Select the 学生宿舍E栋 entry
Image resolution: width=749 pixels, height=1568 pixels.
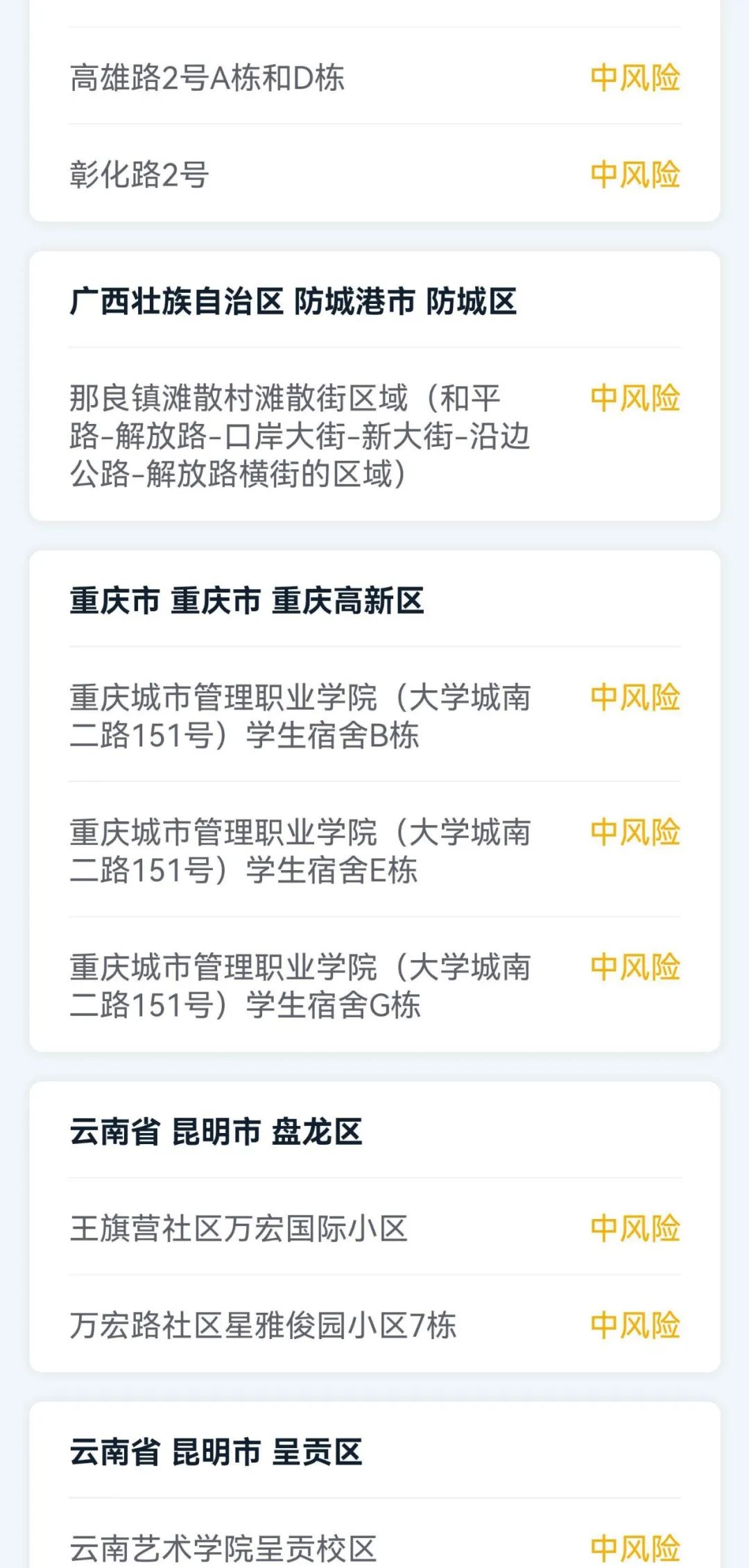click(298, 852)
